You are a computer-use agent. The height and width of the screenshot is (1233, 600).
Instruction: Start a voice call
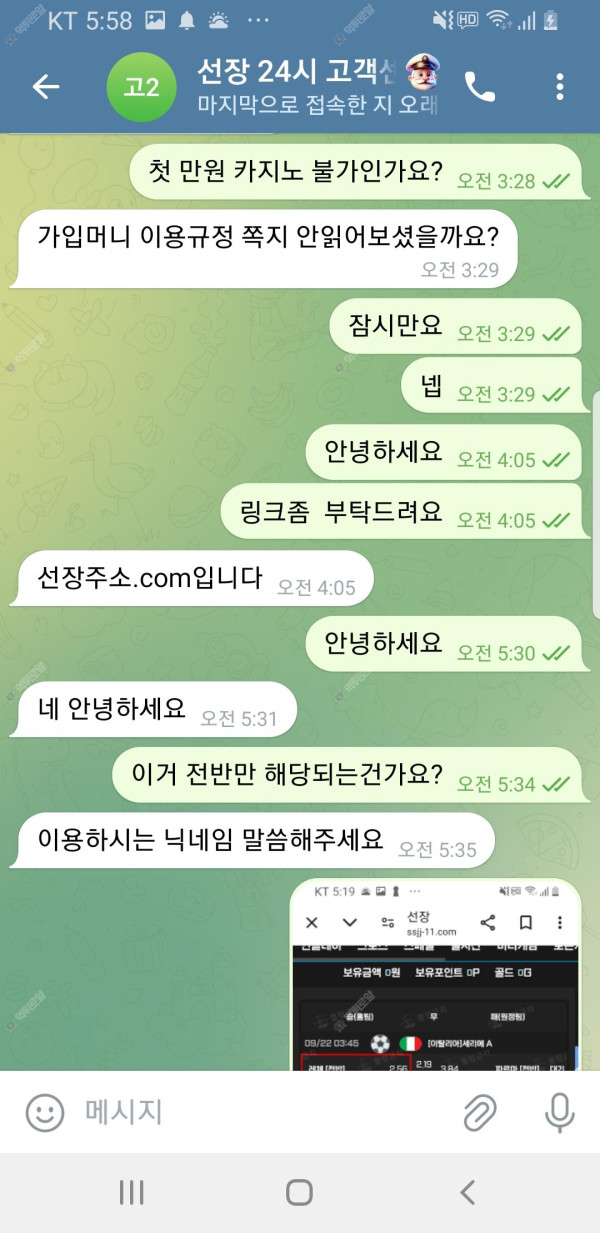point(479,87)
